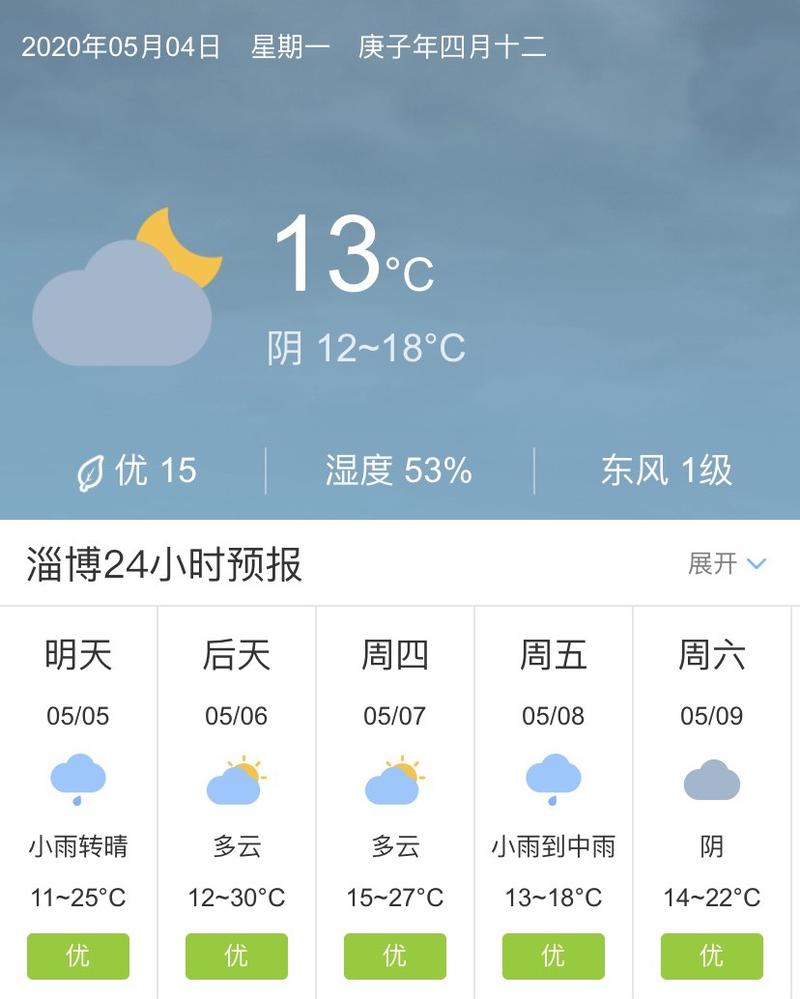Select the 周四 day tab

(x=394, y=657)
